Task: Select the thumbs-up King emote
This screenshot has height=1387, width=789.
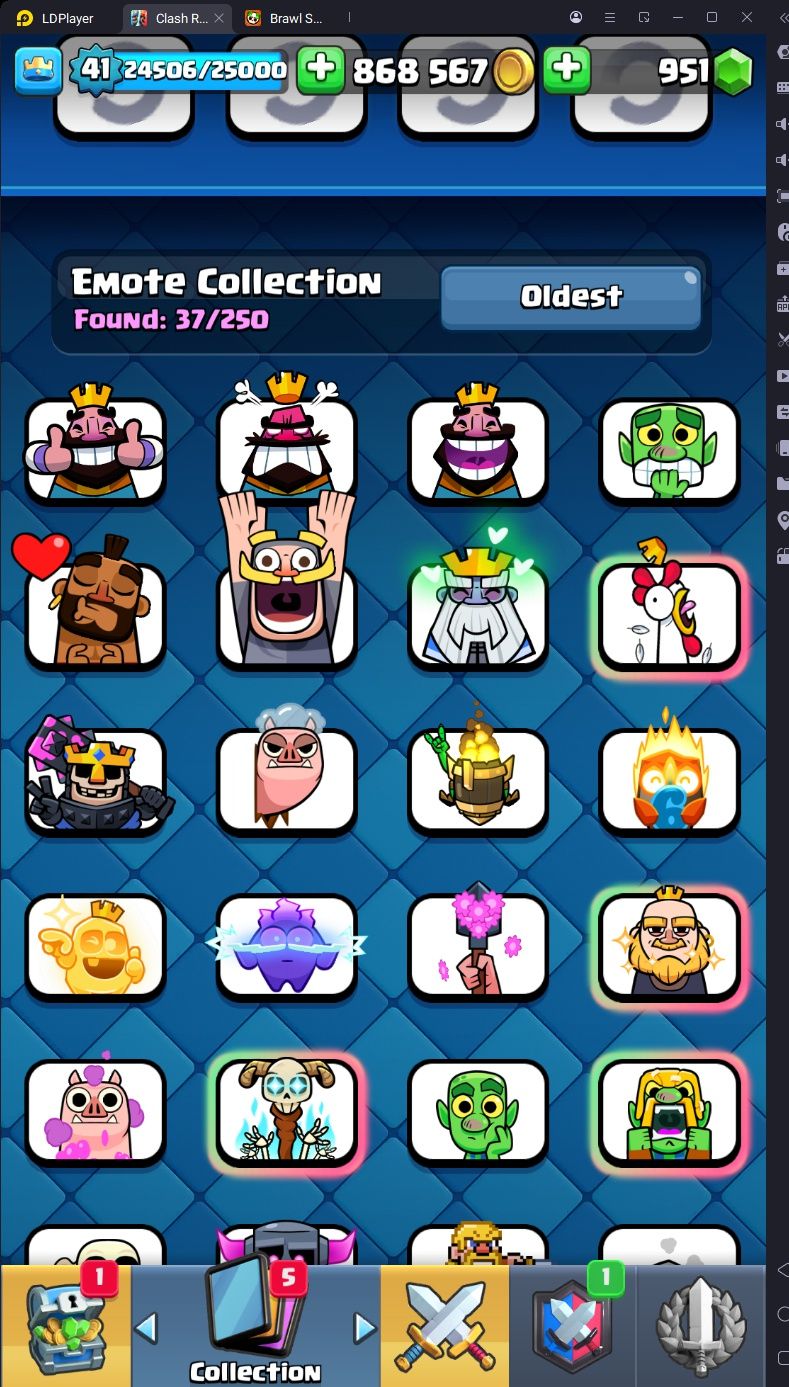Action: point(95,448)
